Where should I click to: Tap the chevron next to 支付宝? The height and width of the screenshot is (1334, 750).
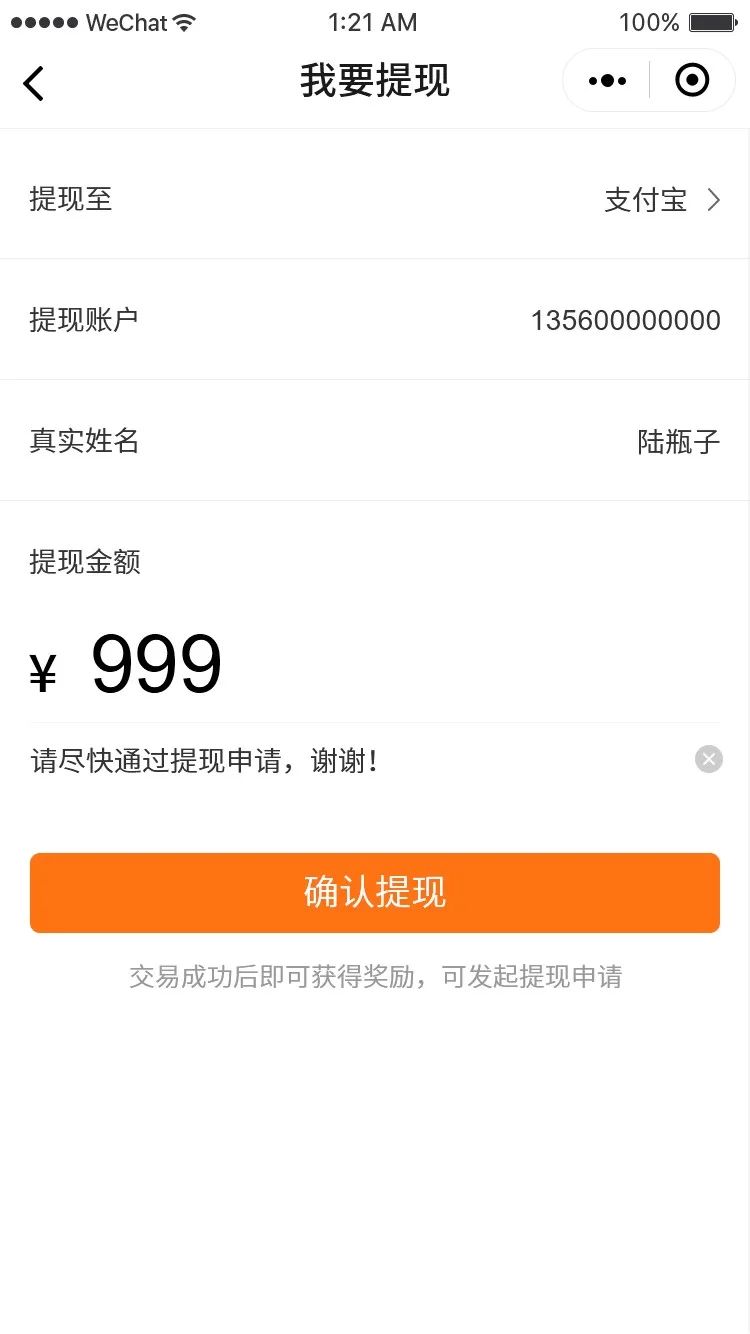pos(713,200)
